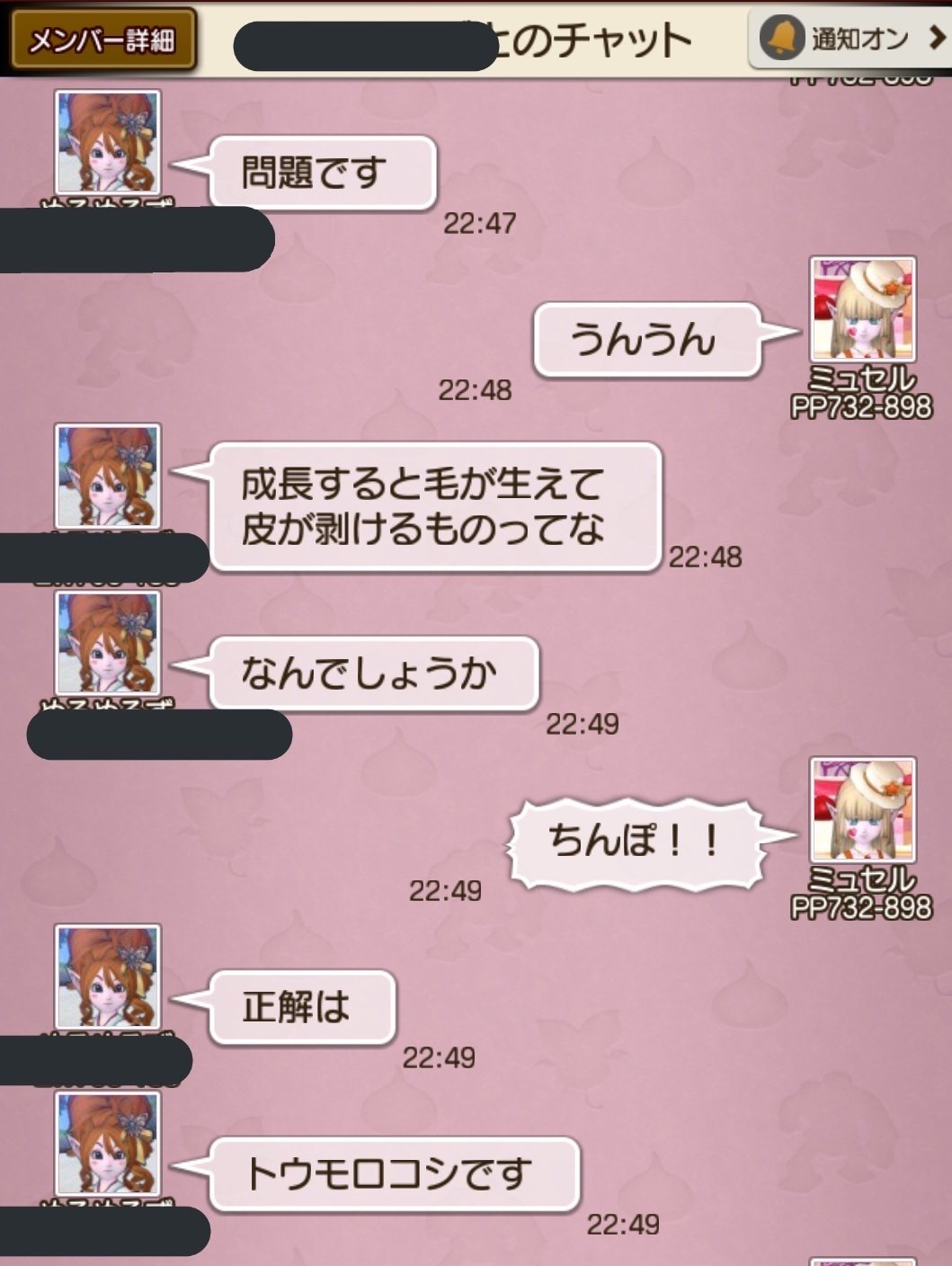Tap ミュセル's avatar beside うんうん

pos(862,309)
